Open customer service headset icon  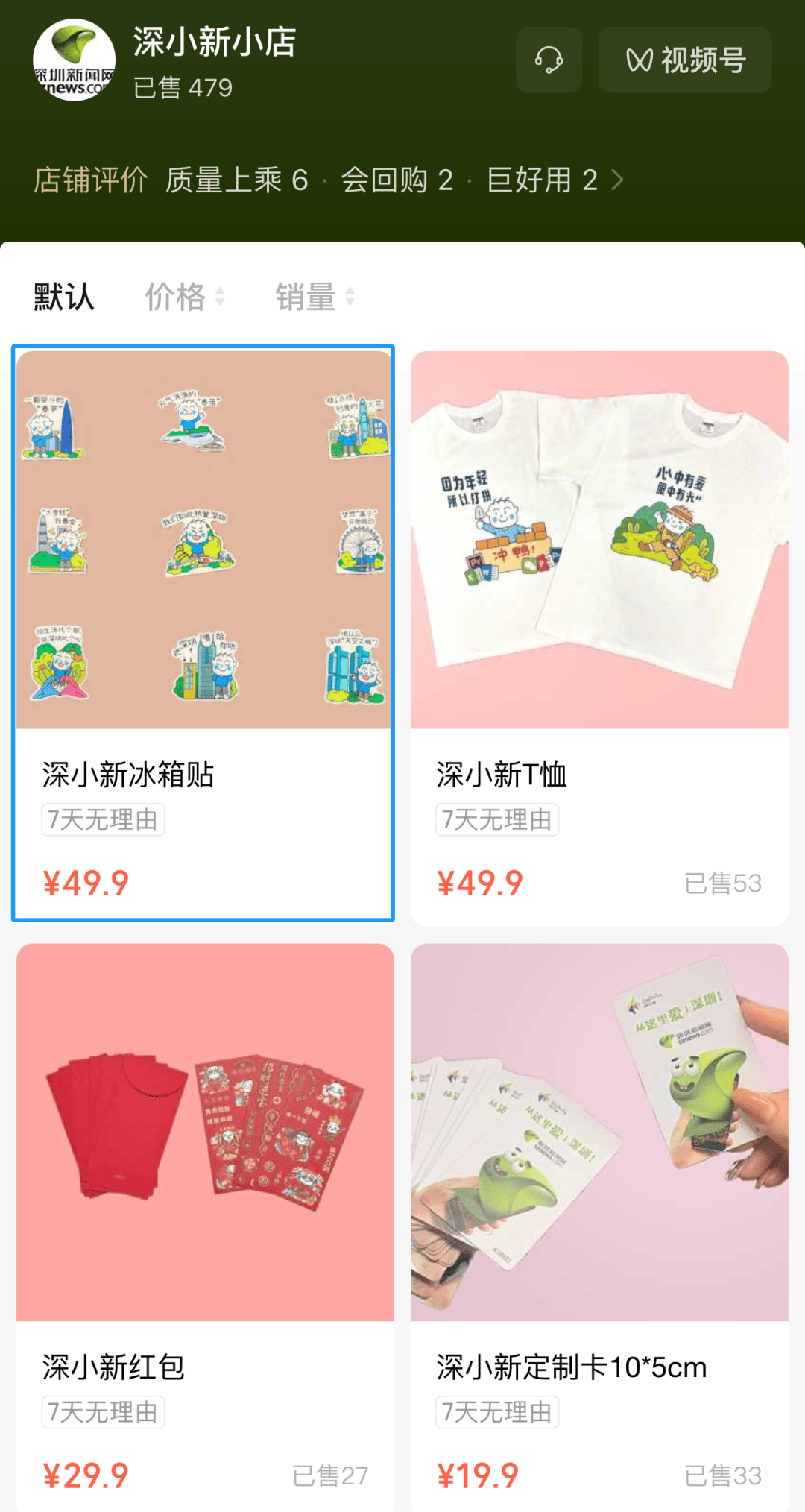coord(548,60)
